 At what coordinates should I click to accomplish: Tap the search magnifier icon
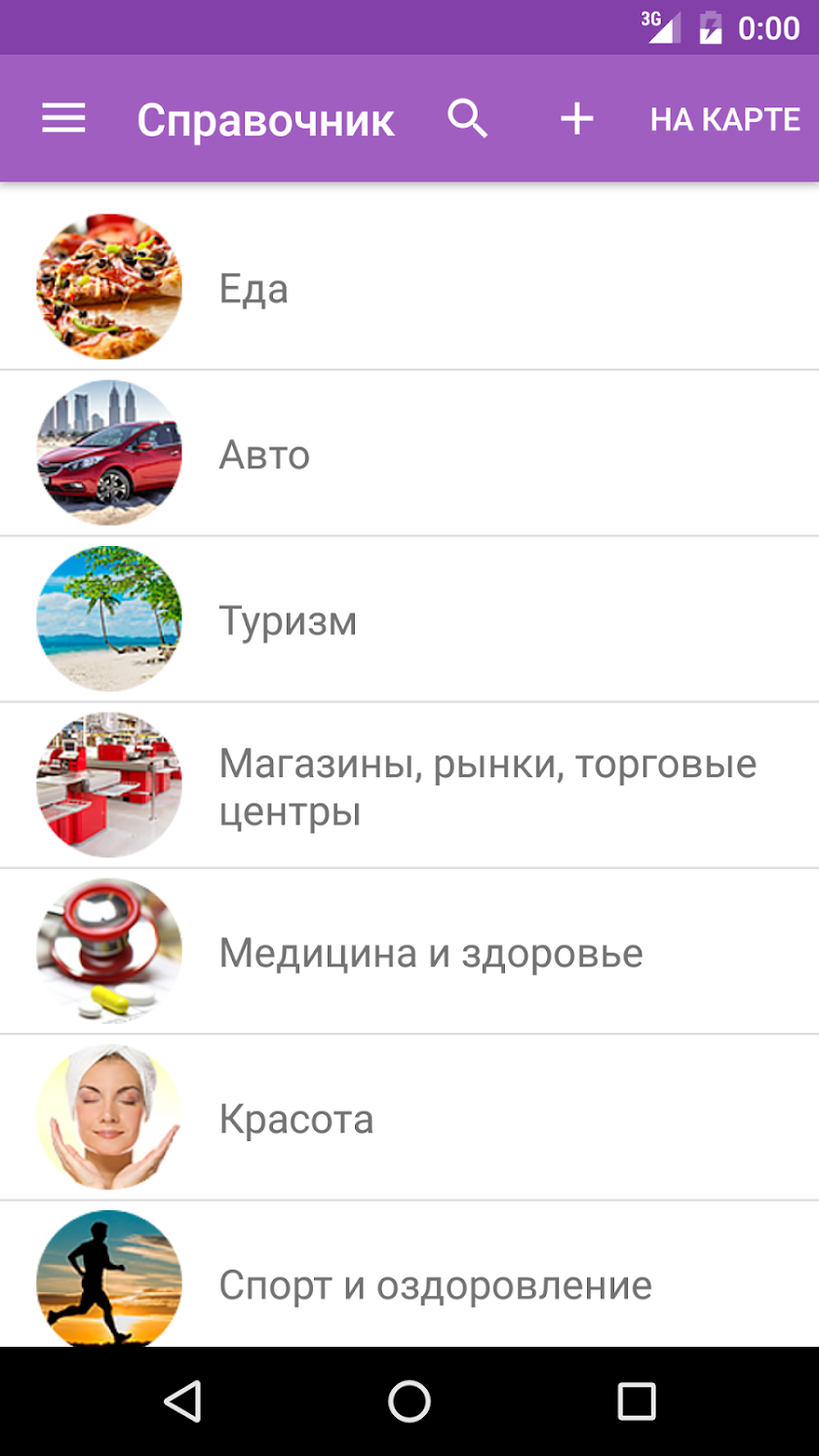(x=468, y=119)
